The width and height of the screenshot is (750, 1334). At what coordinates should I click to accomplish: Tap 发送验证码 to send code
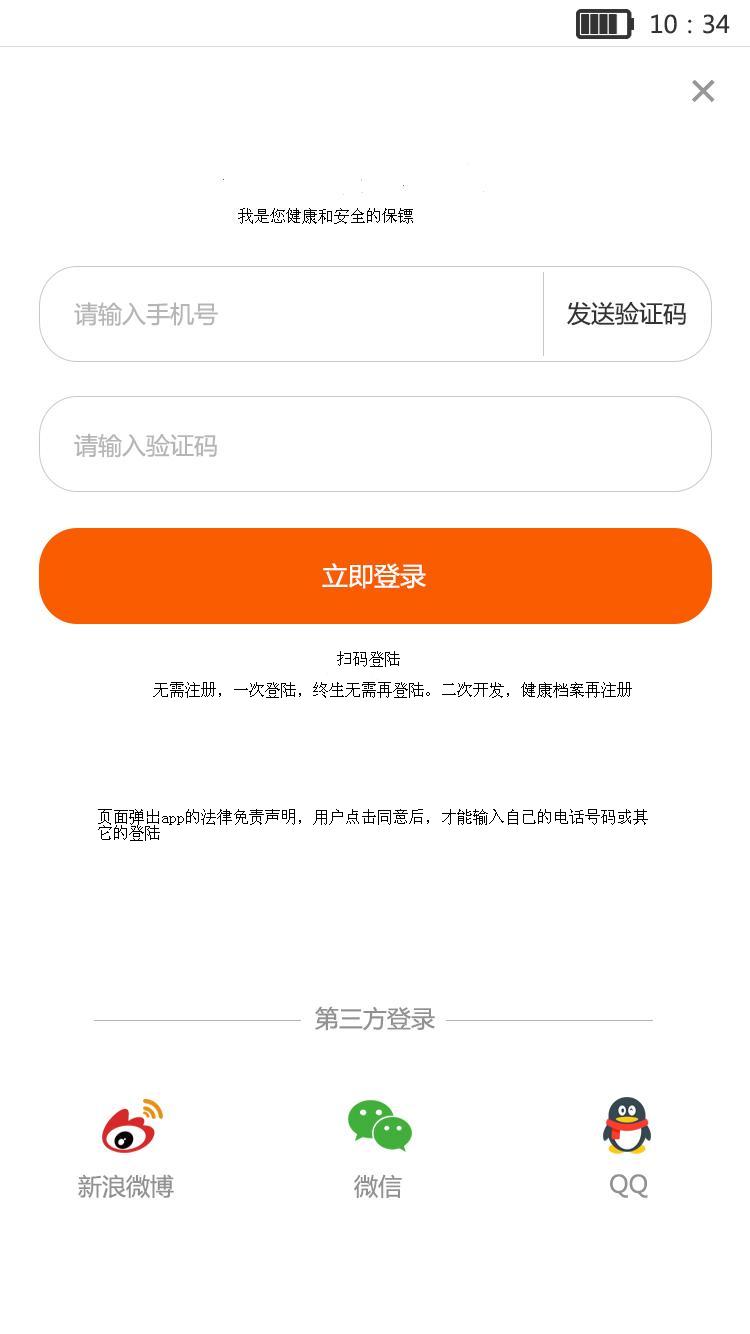[626, 314]
